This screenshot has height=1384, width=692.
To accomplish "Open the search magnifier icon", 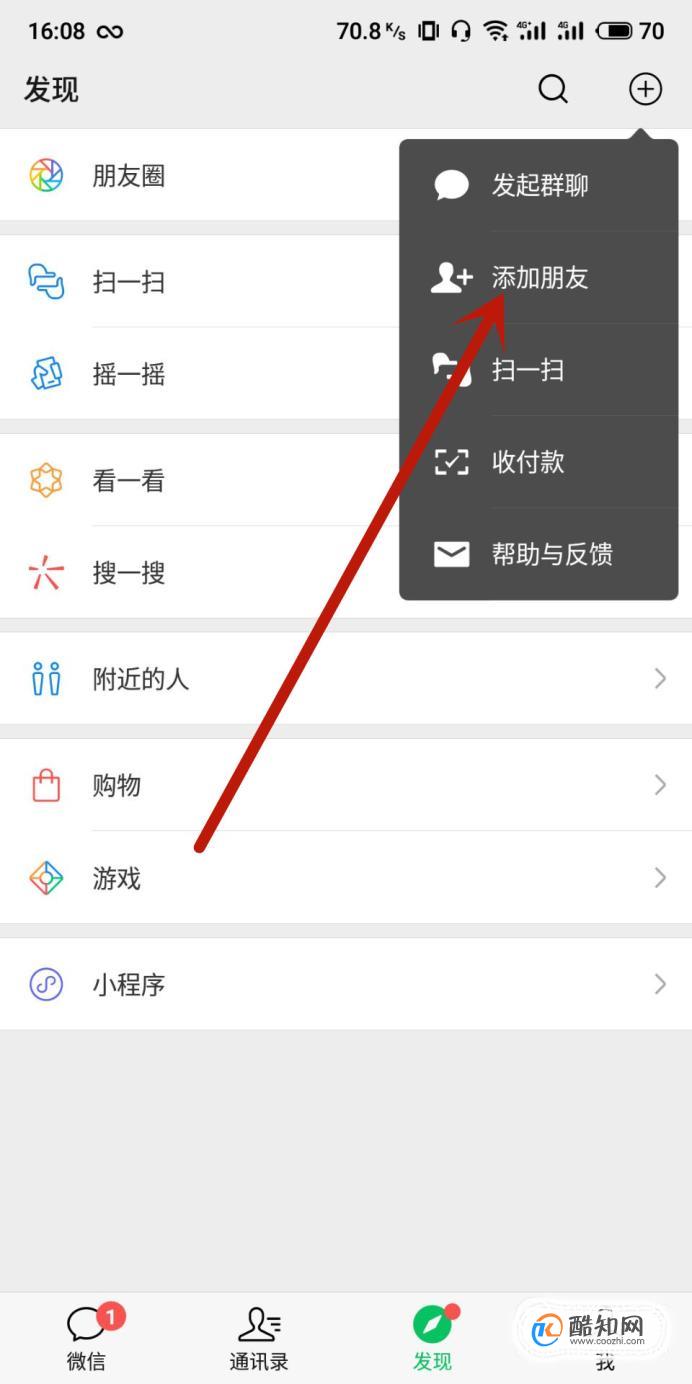I will coord(553,89).
